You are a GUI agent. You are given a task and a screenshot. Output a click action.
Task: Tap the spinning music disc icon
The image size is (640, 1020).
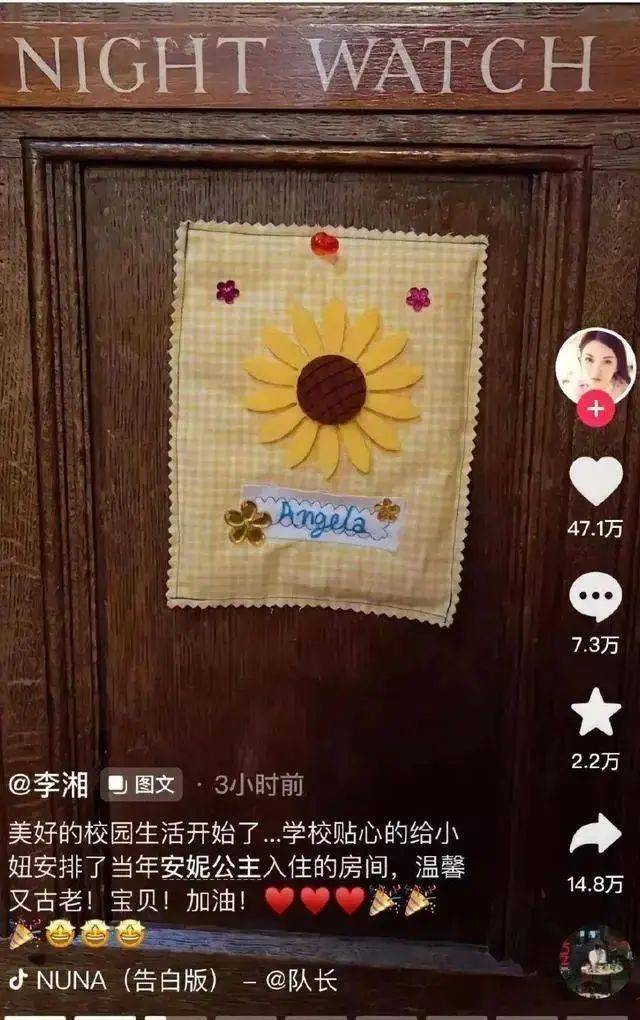(x=596, y=960)
